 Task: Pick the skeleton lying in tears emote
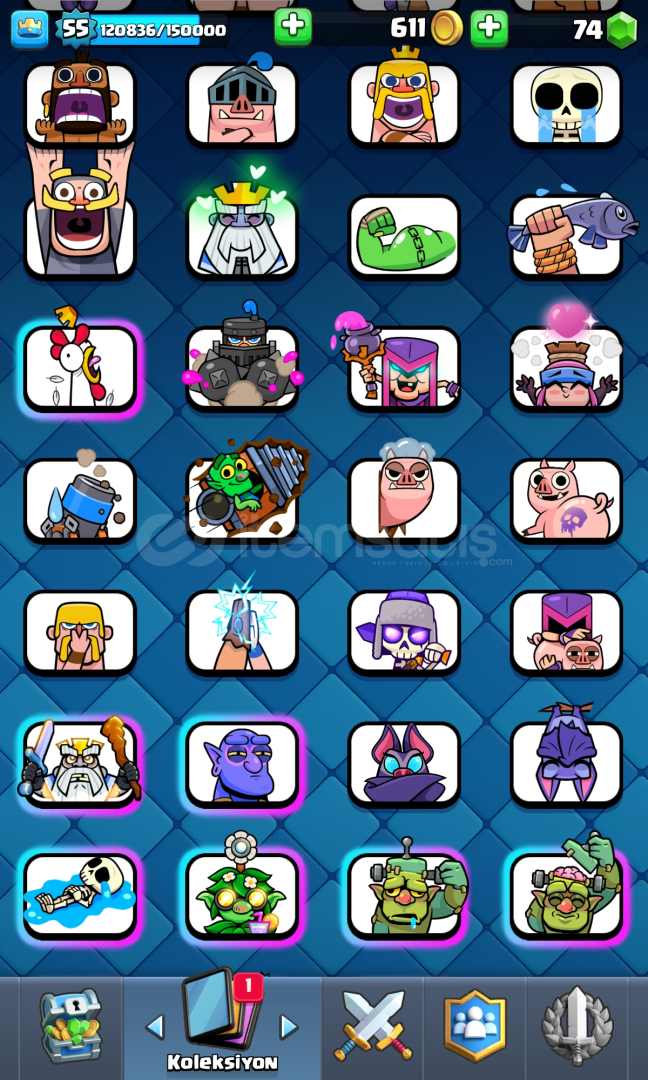point(80,895)
